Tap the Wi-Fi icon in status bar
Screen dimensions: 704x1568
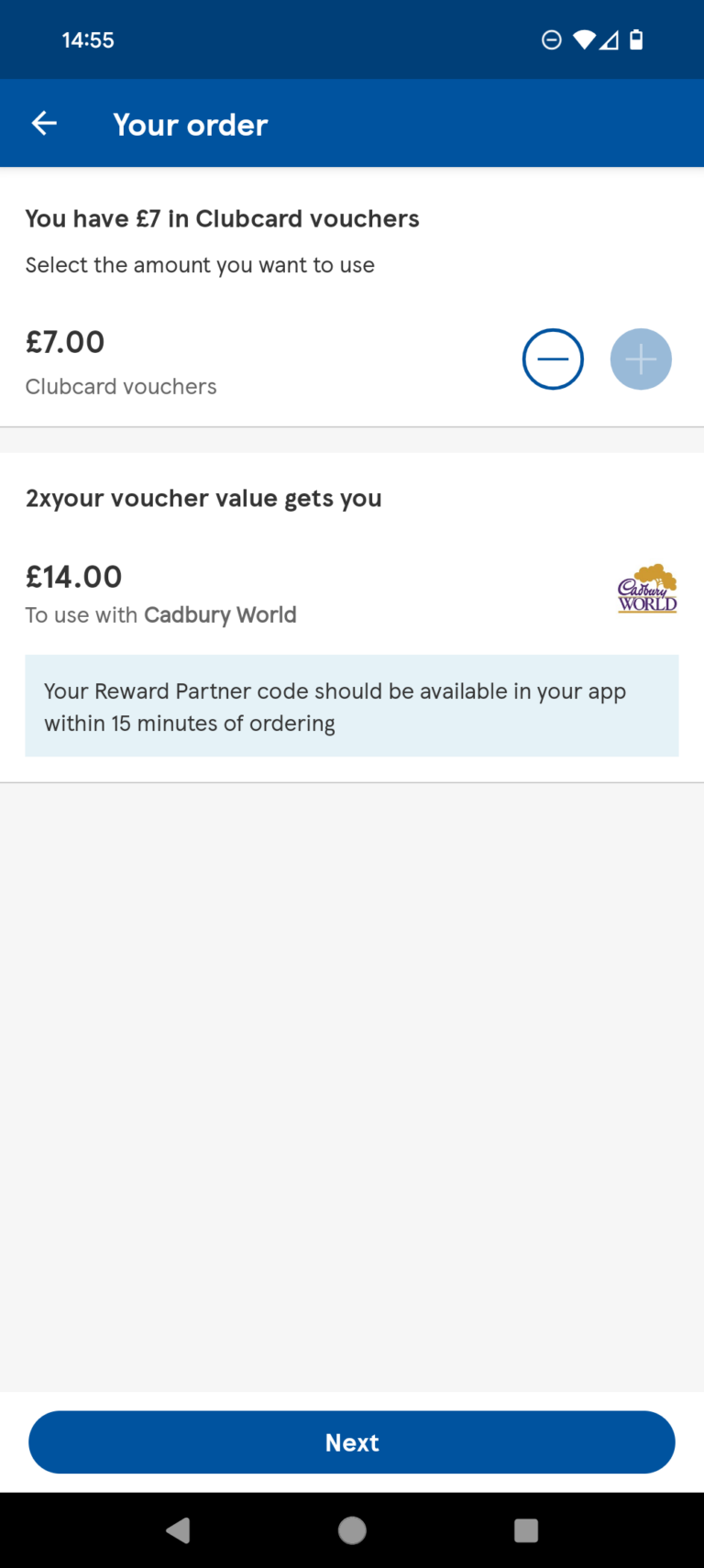pyautogui.click(x=584, y=39)
